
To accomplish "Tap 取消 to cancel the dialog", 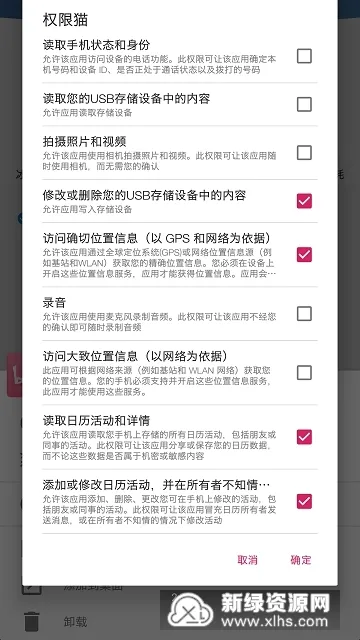I will point(247,560).
